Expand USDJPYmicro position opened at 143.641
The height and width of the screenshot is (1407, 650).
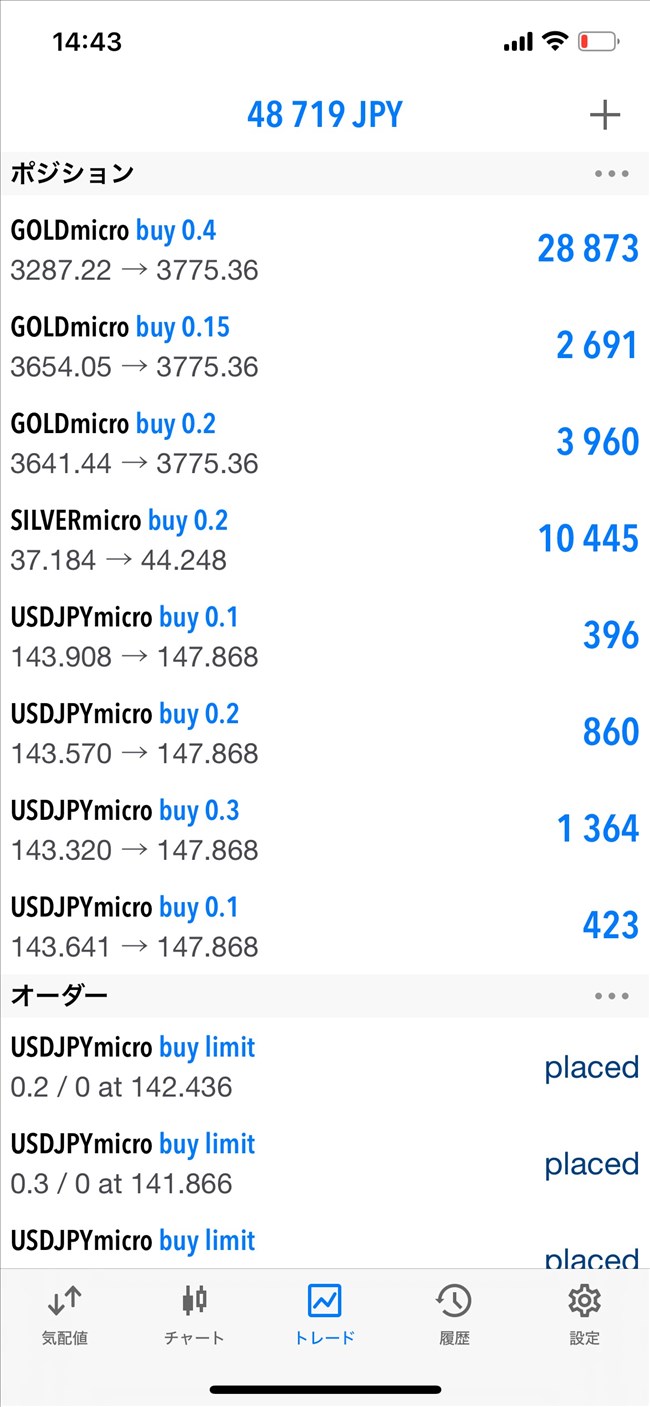click(x=324, y=926)
